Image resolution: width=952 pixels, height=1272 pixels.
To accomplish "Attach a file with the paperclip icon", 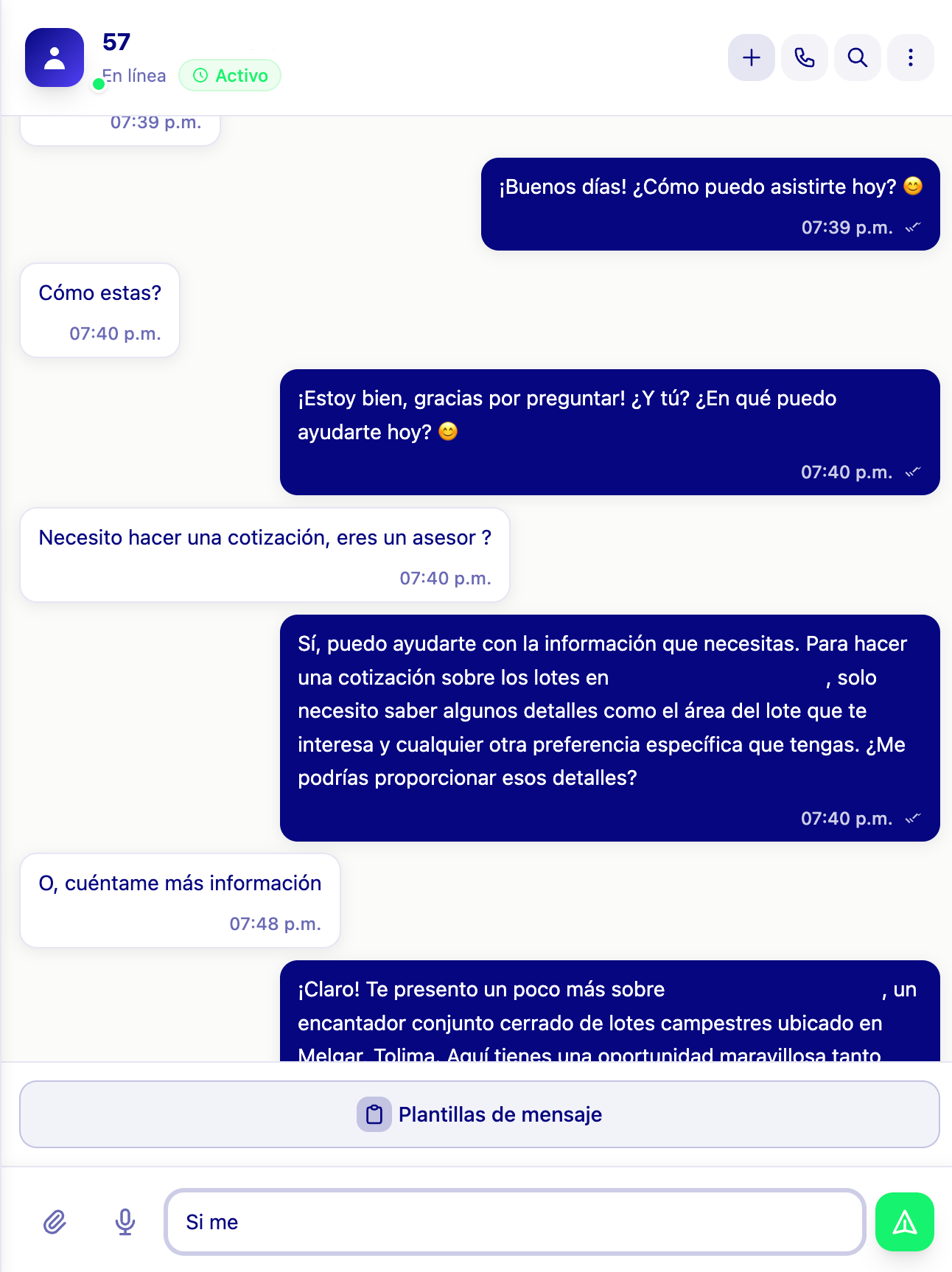I will click(x=55, y=1222).
